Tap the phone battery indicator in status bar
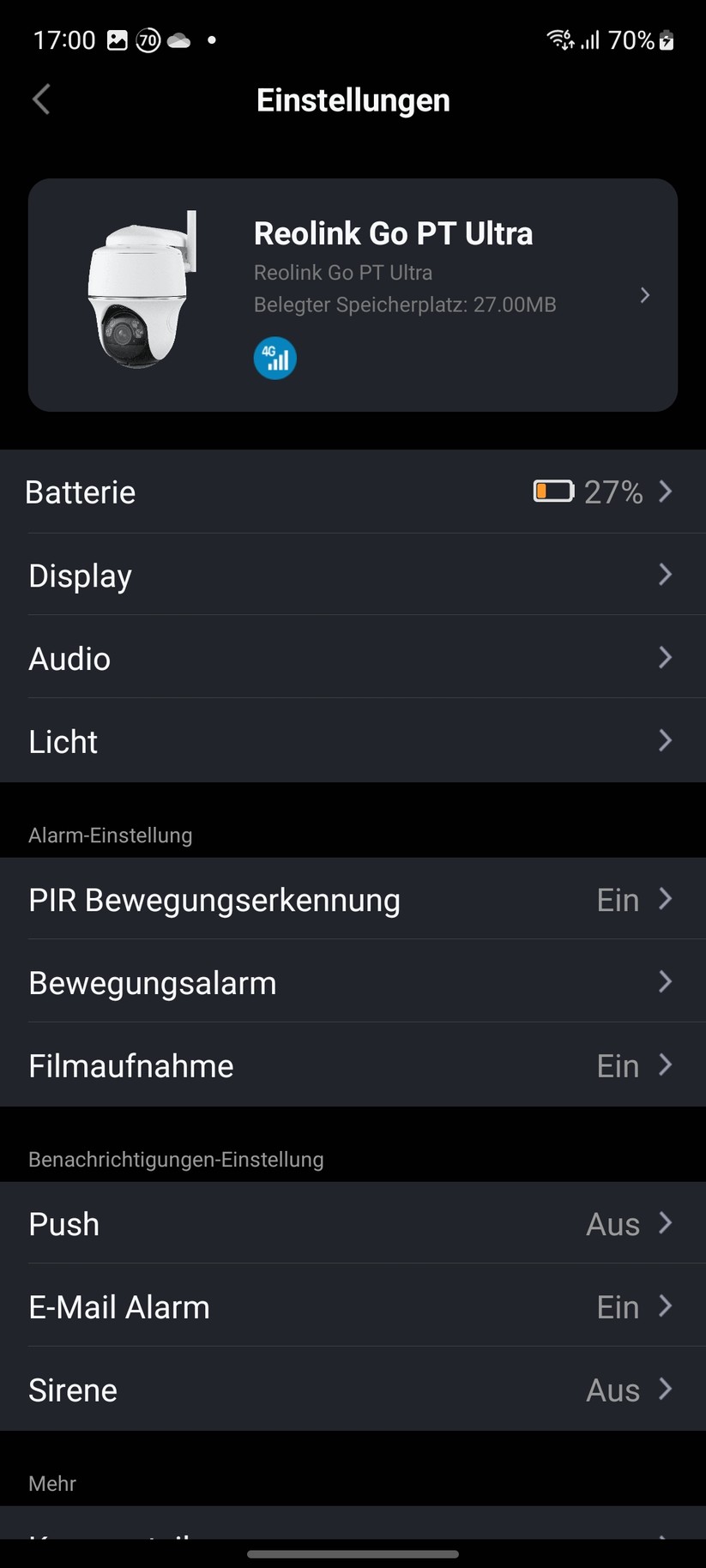 click(667, 39)
